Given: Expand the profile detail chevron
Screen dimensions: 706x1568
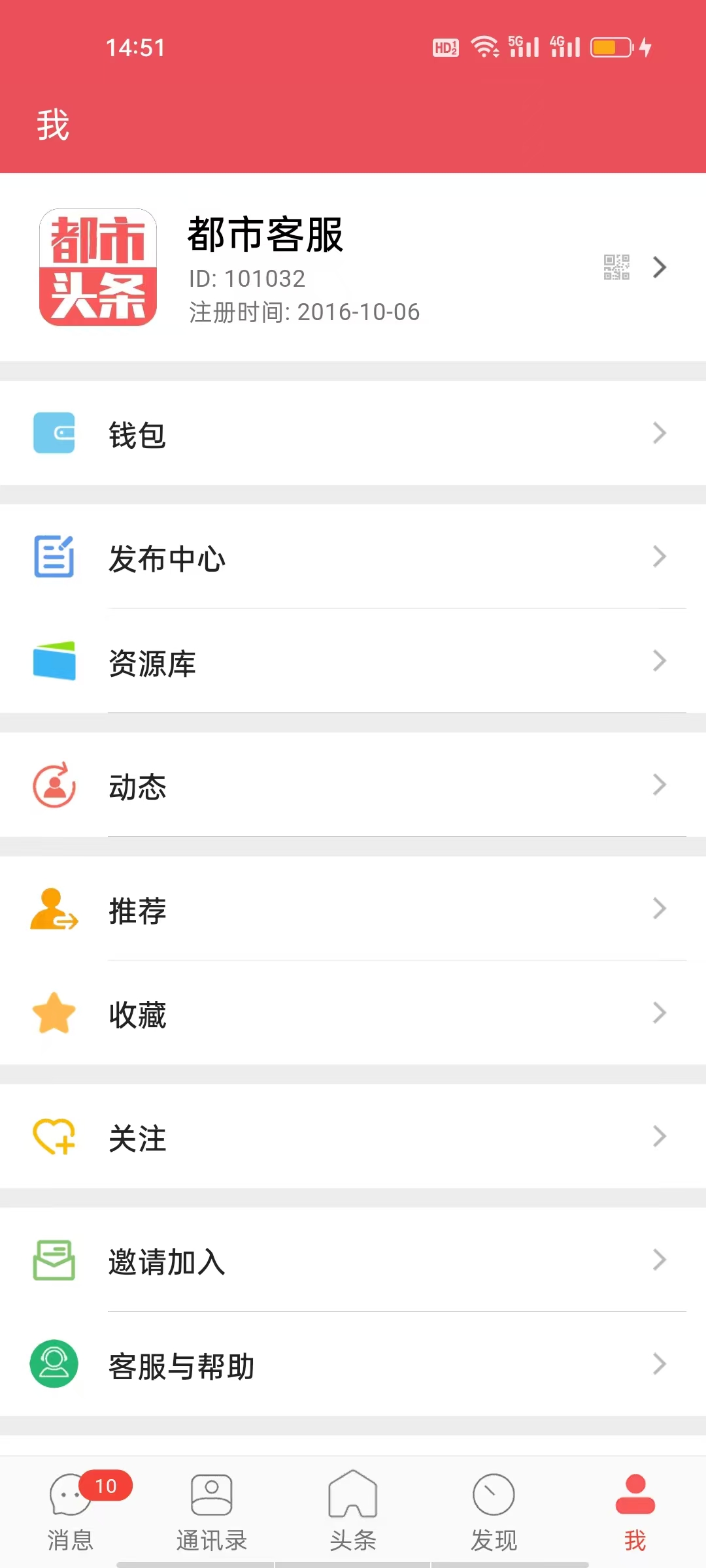Looking at the screenshot, I should [x=659, y=268].
